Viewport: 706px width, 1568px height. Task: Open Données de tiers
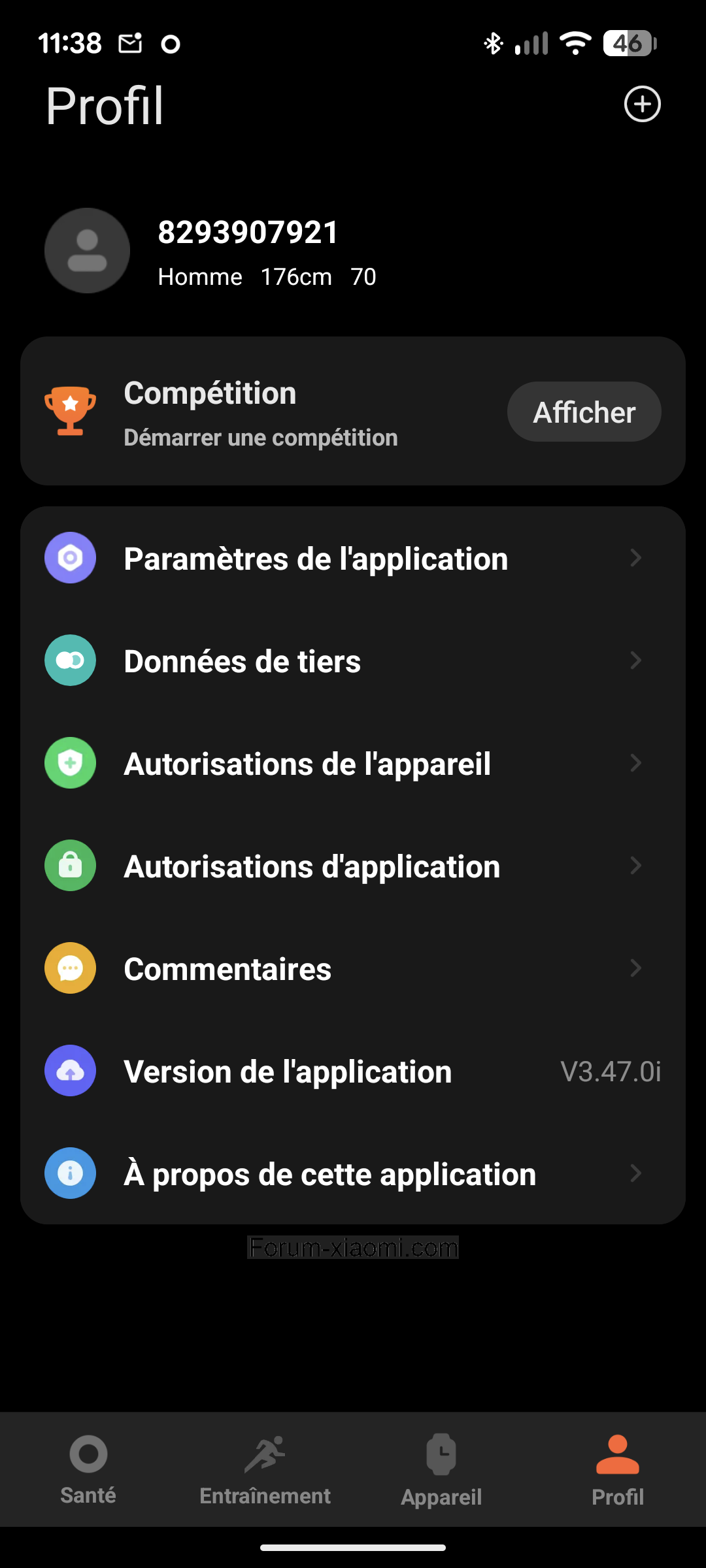click(353, 661)
